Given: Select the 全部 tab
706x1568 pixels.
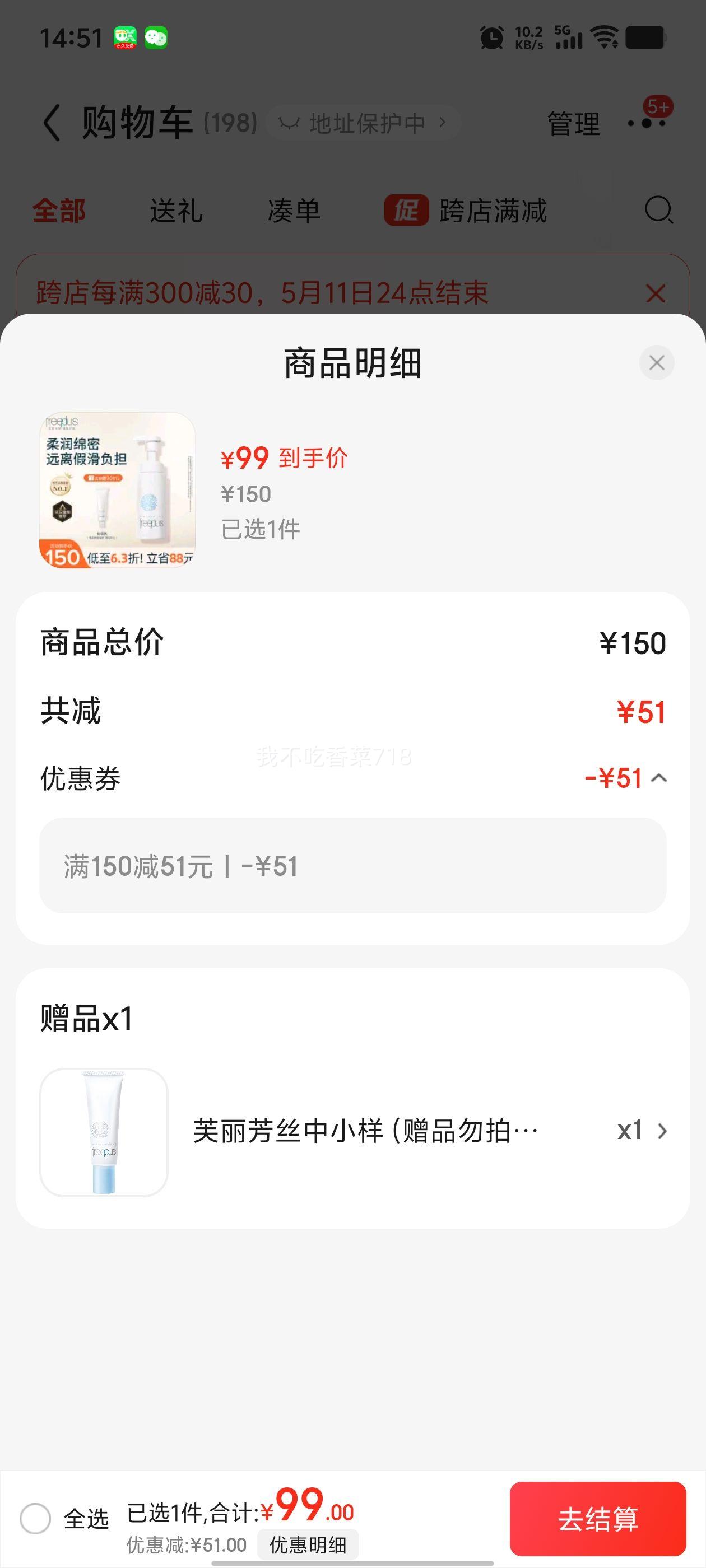Looking at the screenshot, I should (59, 211).
